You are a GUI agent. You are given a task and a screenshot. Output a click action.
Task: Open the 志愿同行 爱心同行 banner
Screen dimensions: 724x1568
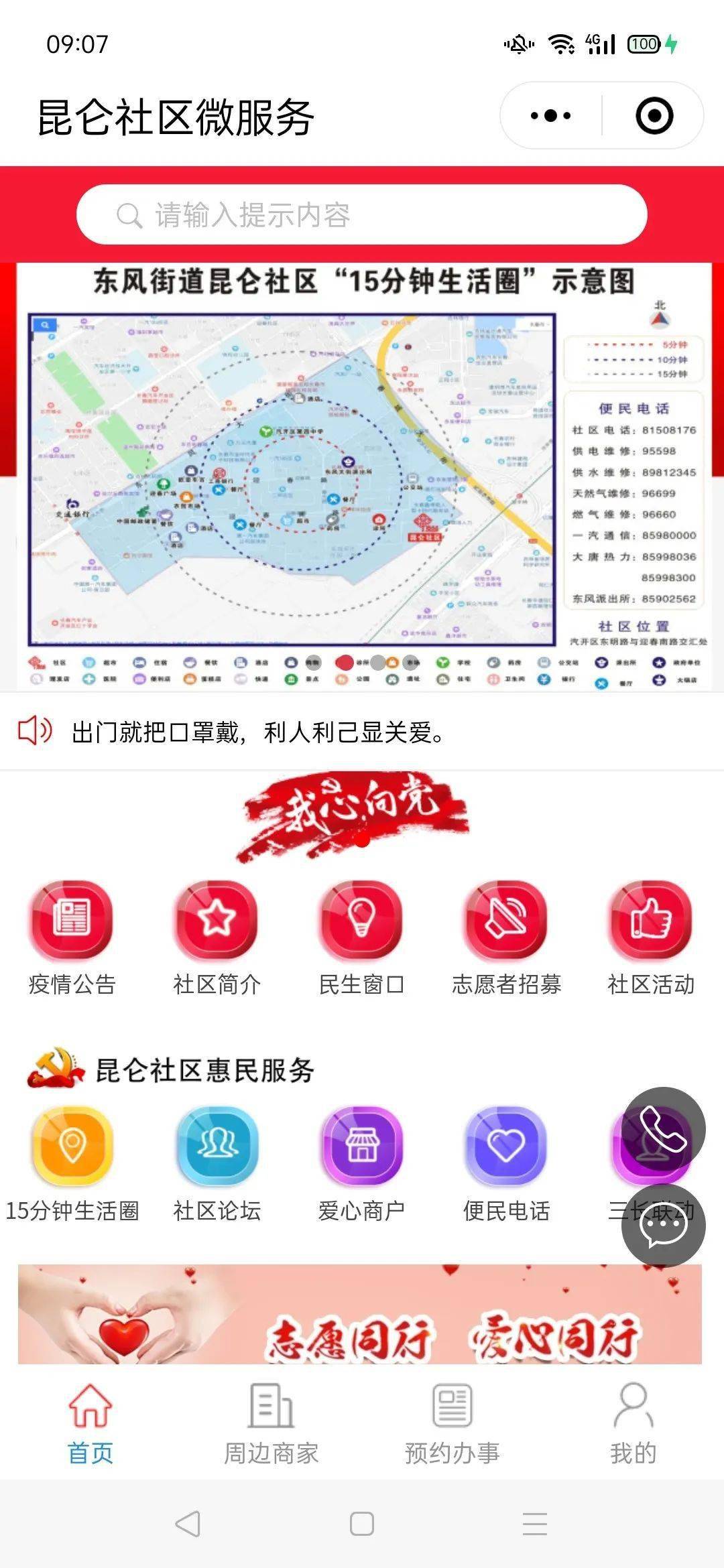[360, 1313]
